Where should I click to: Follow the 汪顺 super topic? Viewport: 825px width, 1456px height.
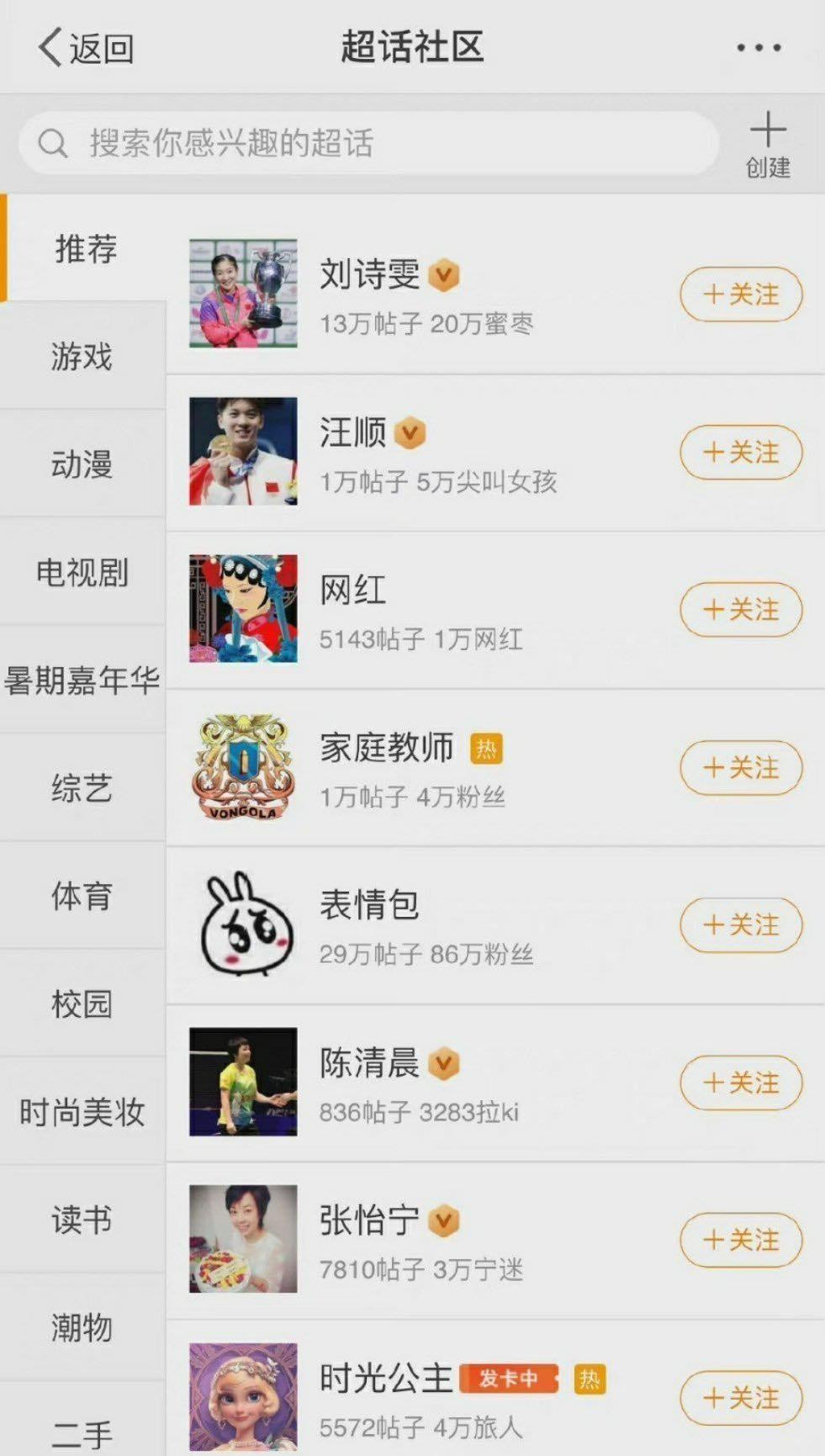[741, 452]
